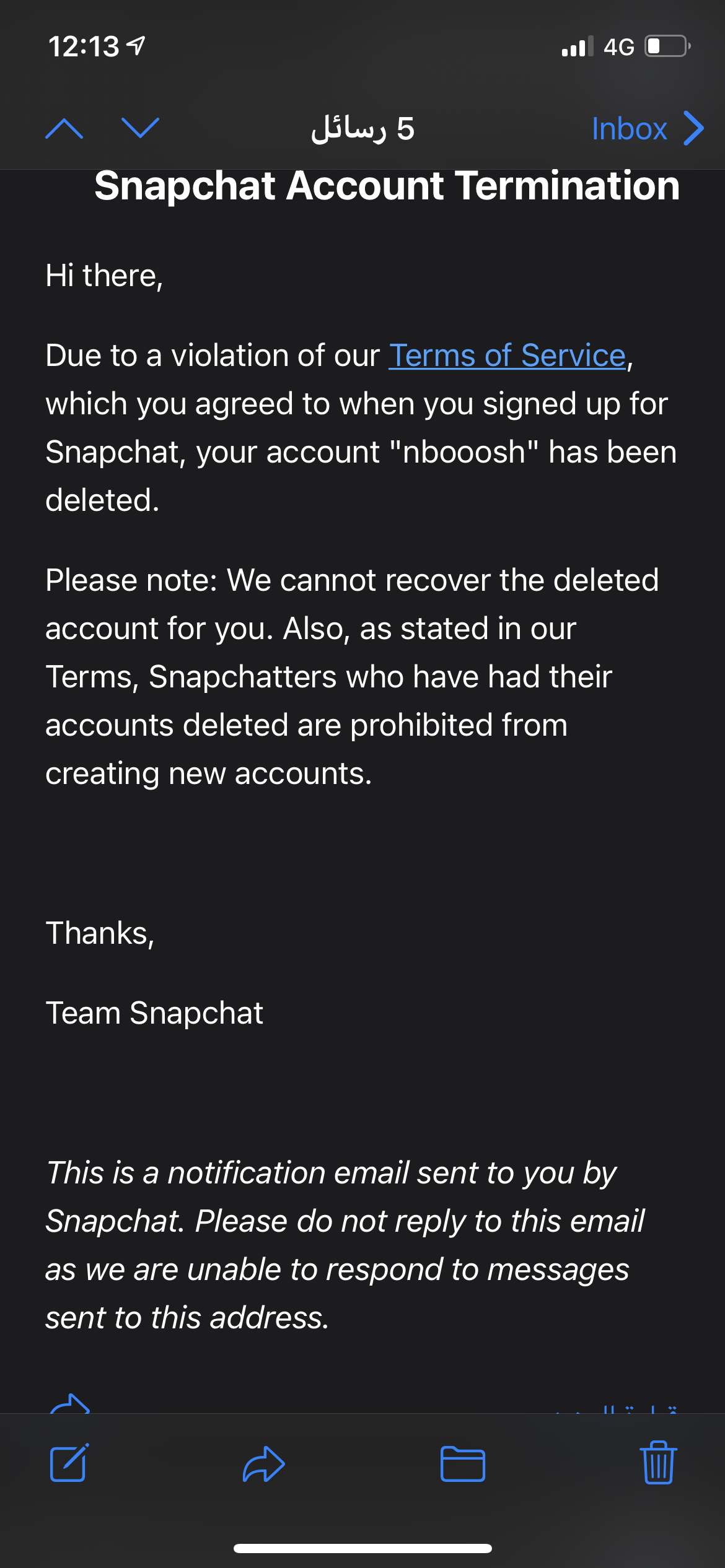
Task: Delete this email with the trash icon
Action: [x=658, y=1463]
